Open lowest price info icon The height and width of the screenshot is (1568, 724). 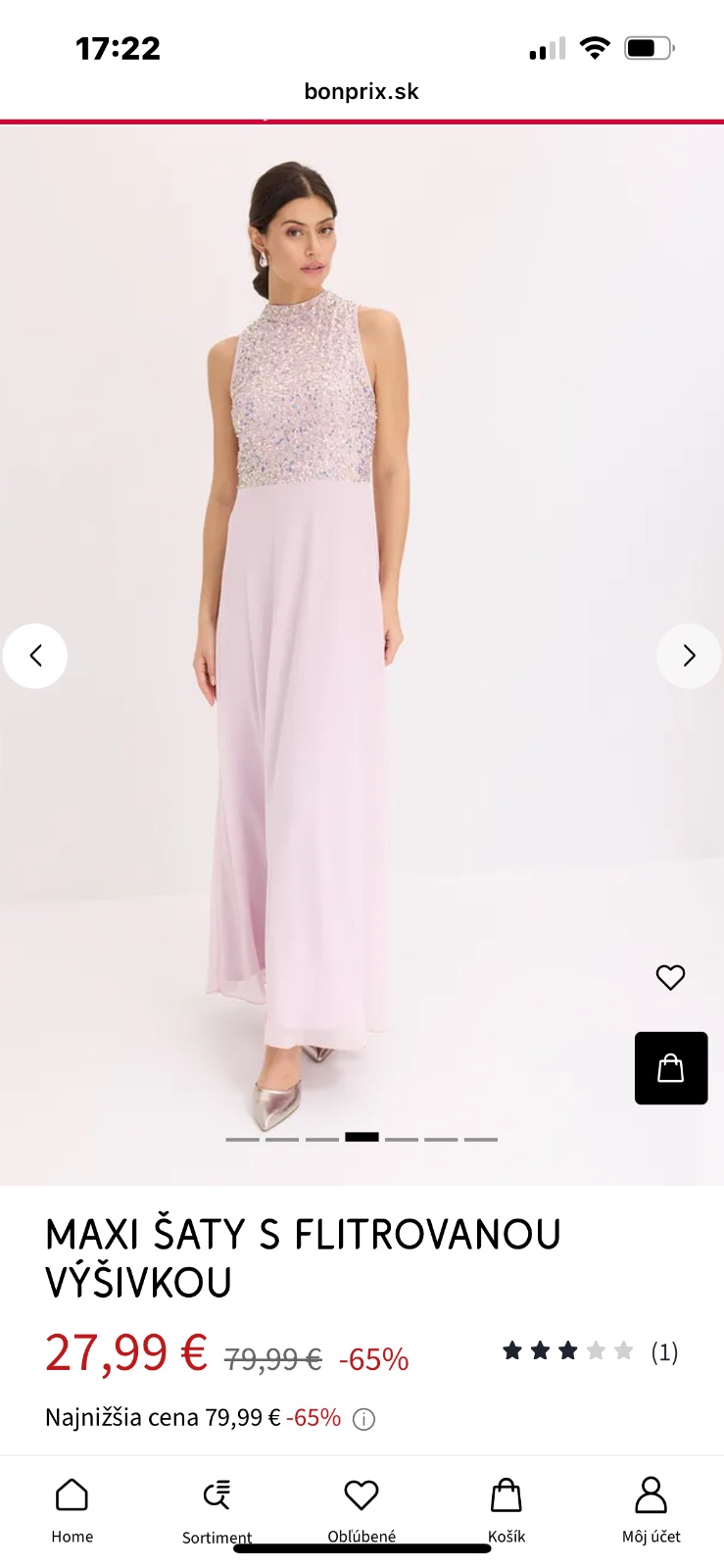coord(363,1419)
